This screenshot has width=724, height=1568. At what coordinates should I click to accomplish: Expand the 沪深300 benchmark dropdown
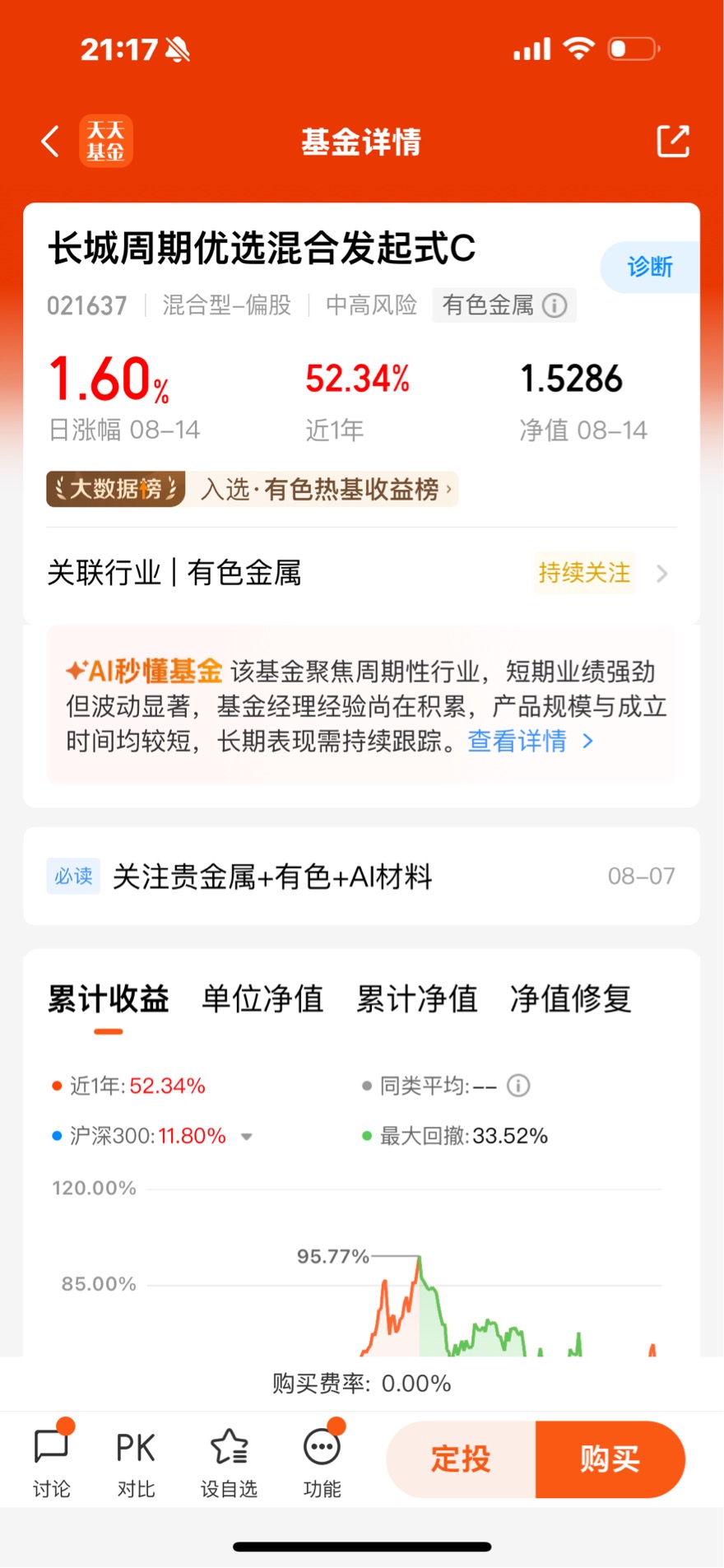click(246, 1137)
